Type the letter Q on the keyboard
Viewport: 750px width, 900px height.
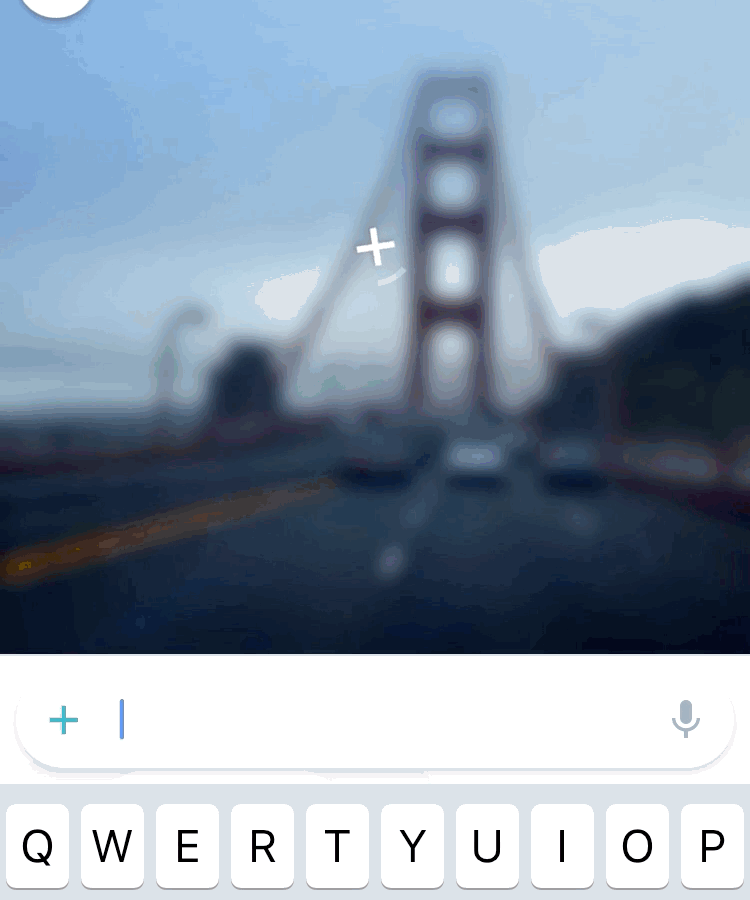pyautogui.click(x=38, y=846)
